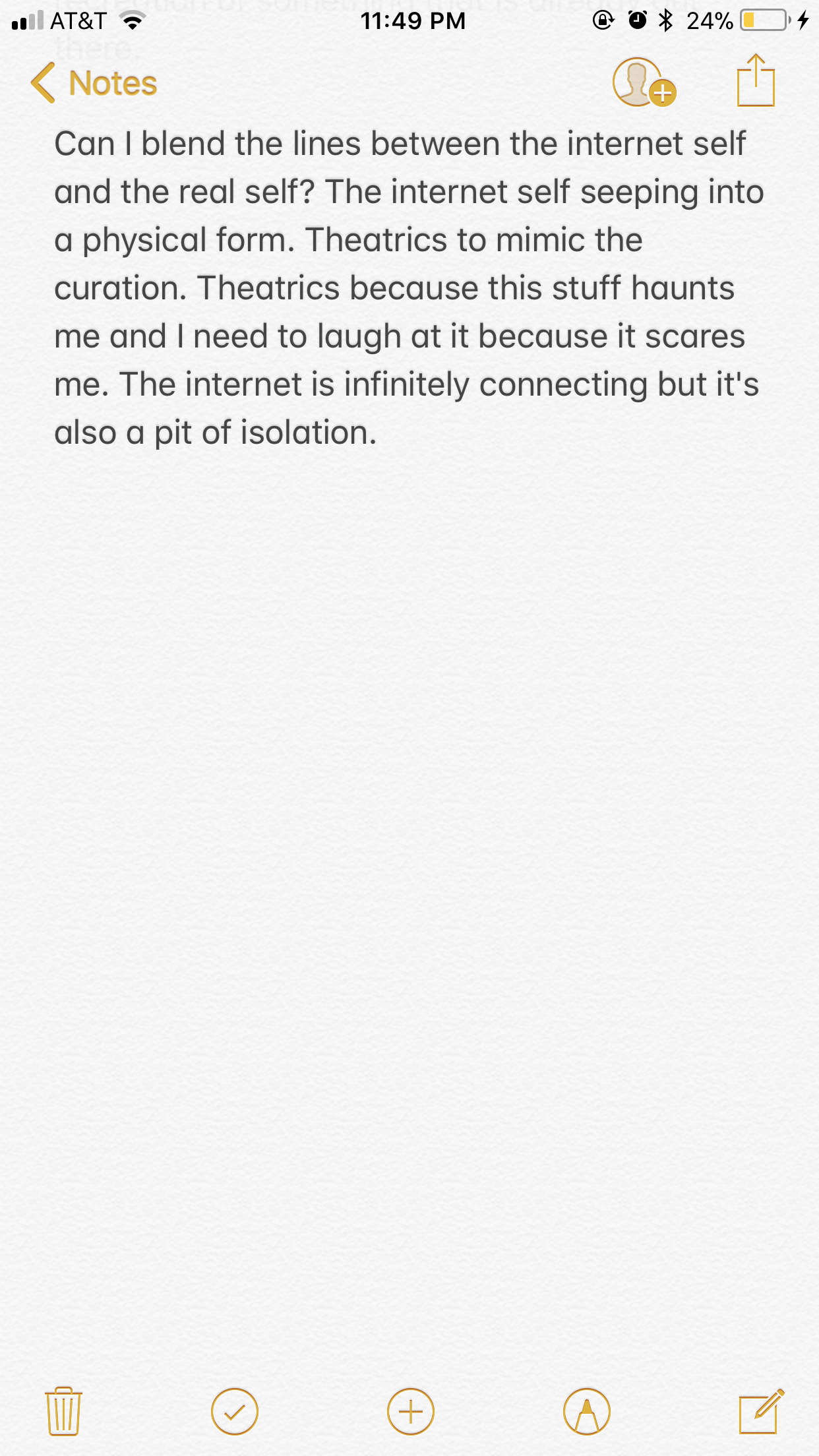Delete this note with the trash icon

pos(63,1411)
